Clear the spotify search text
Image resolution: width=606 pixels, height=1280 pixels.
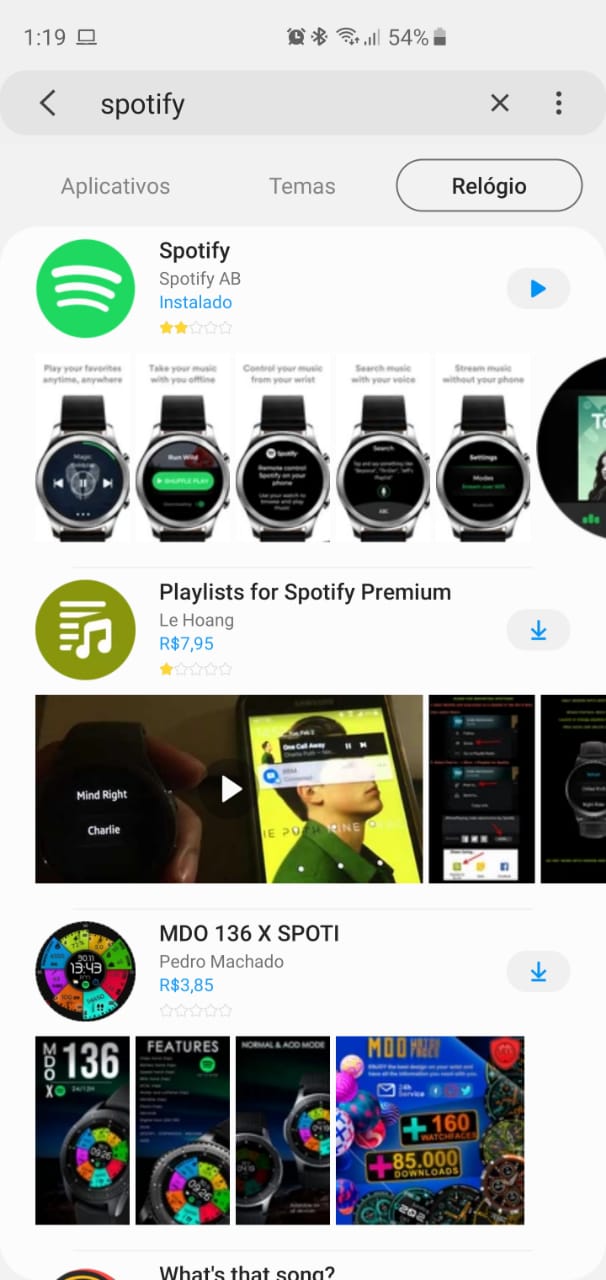pyautogui.click(x=500, y=103)
